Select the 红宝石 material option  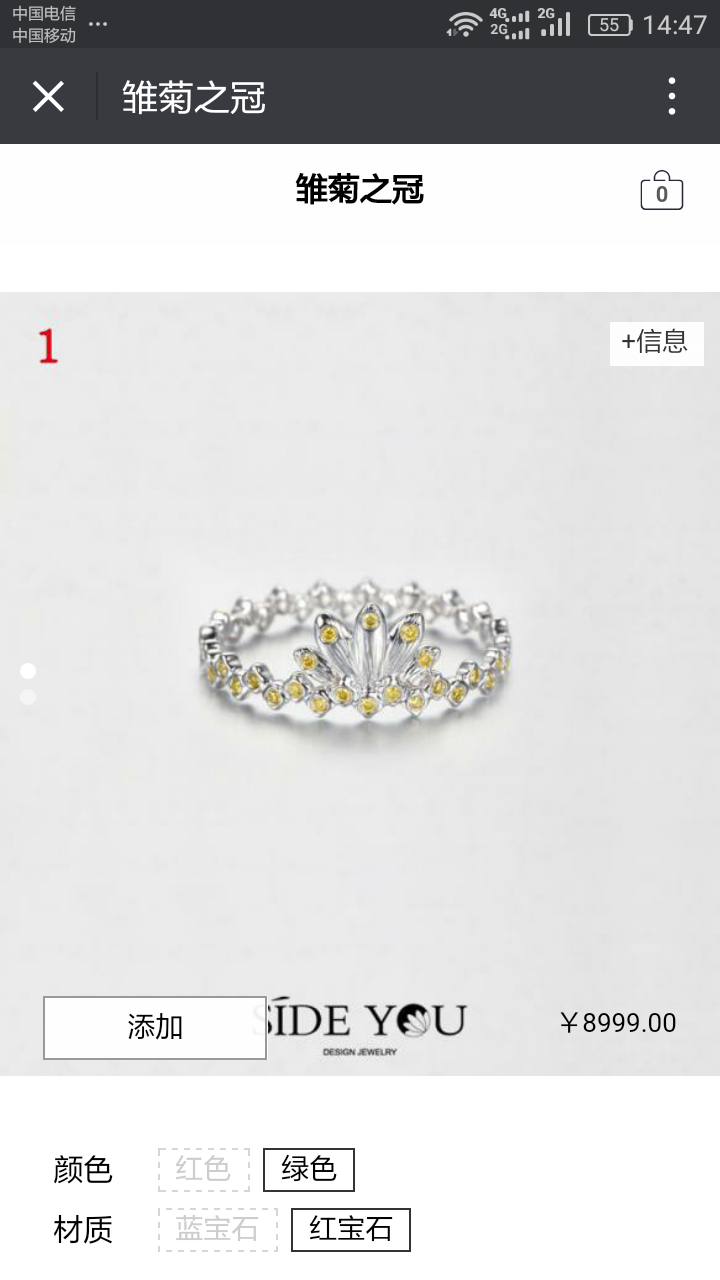point(350,1229)
